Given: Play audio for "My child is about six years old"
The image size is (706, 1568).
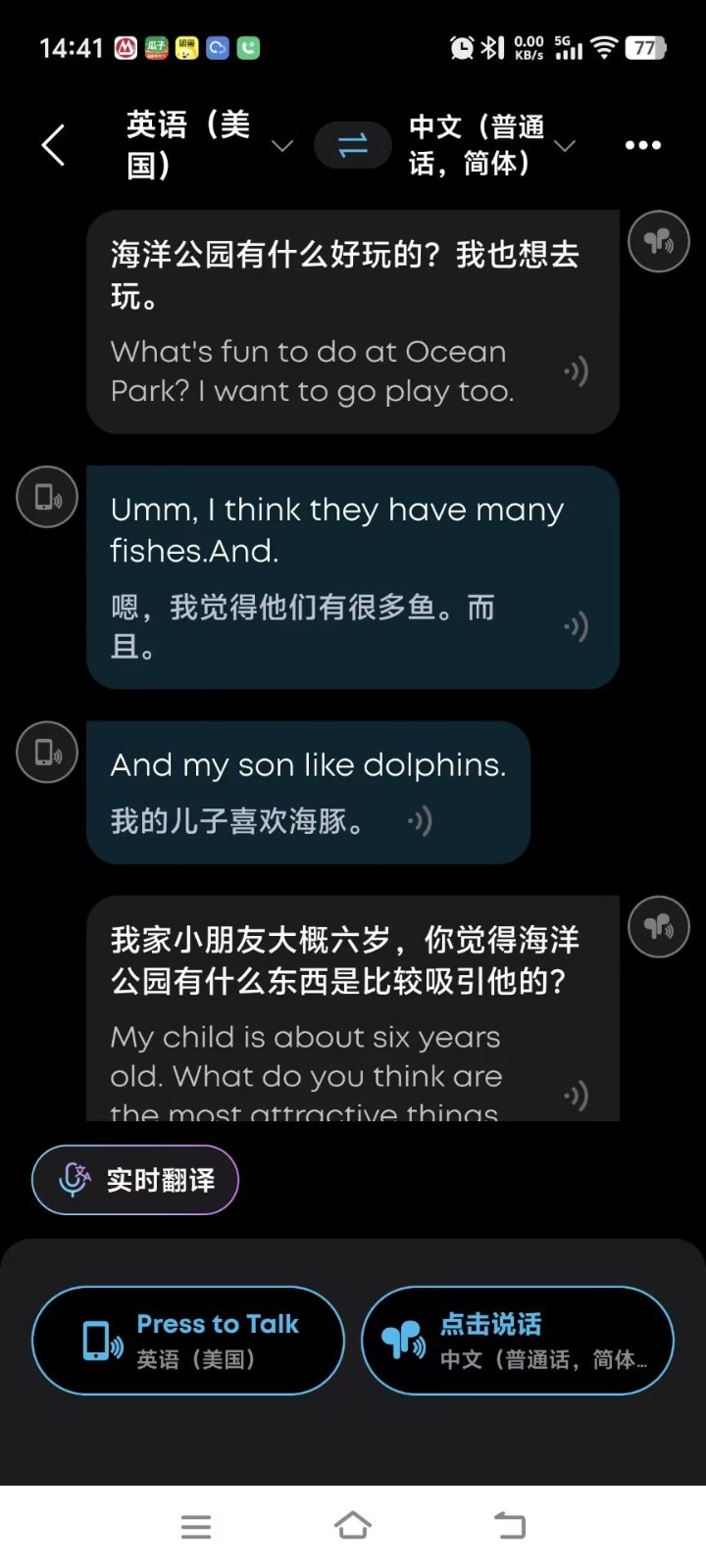Looking at the screenshot, I should point(577,1095).
